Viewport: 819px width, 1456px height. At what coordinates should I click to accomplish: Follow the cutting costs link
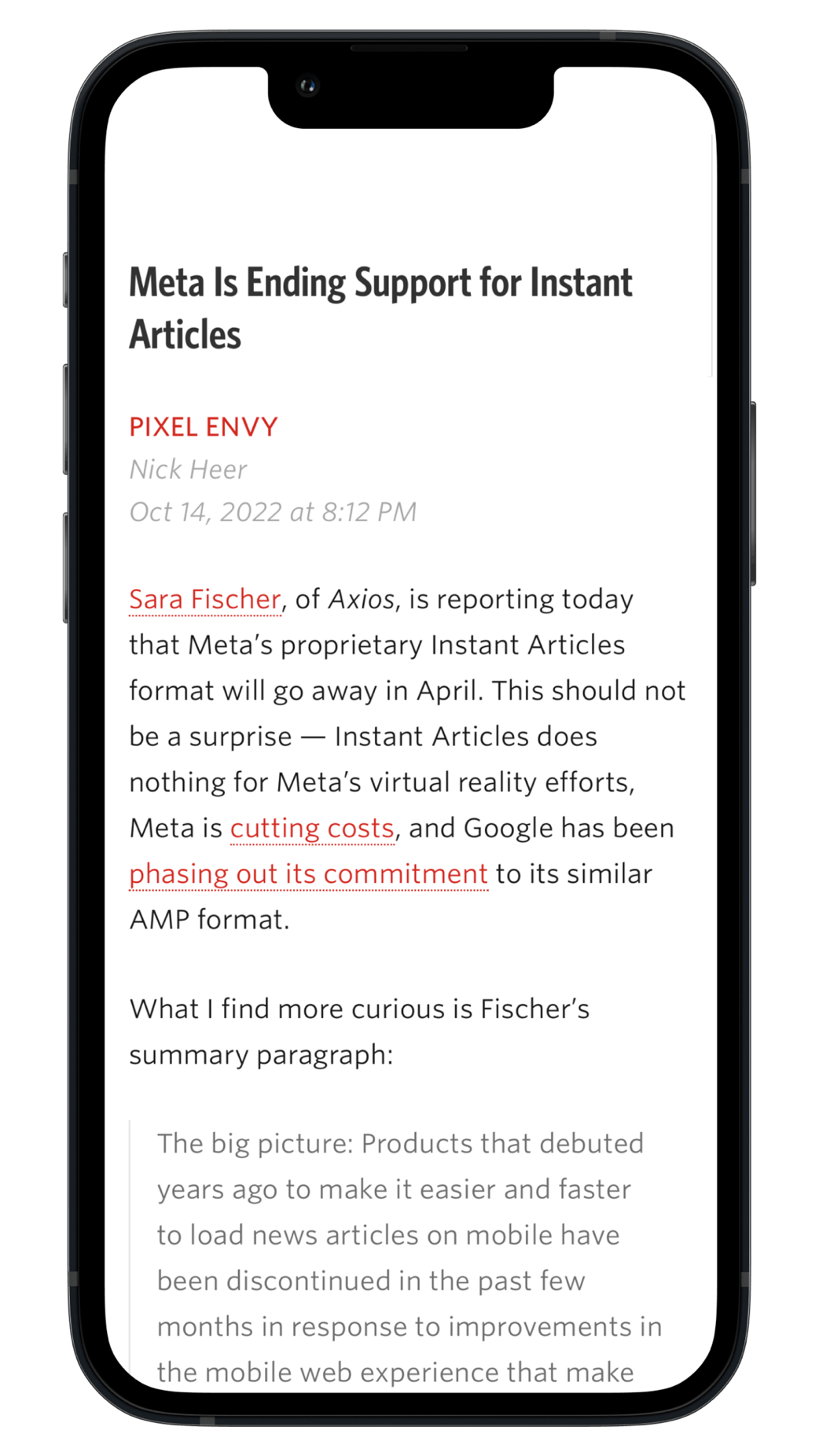click(x=312, y=829)
